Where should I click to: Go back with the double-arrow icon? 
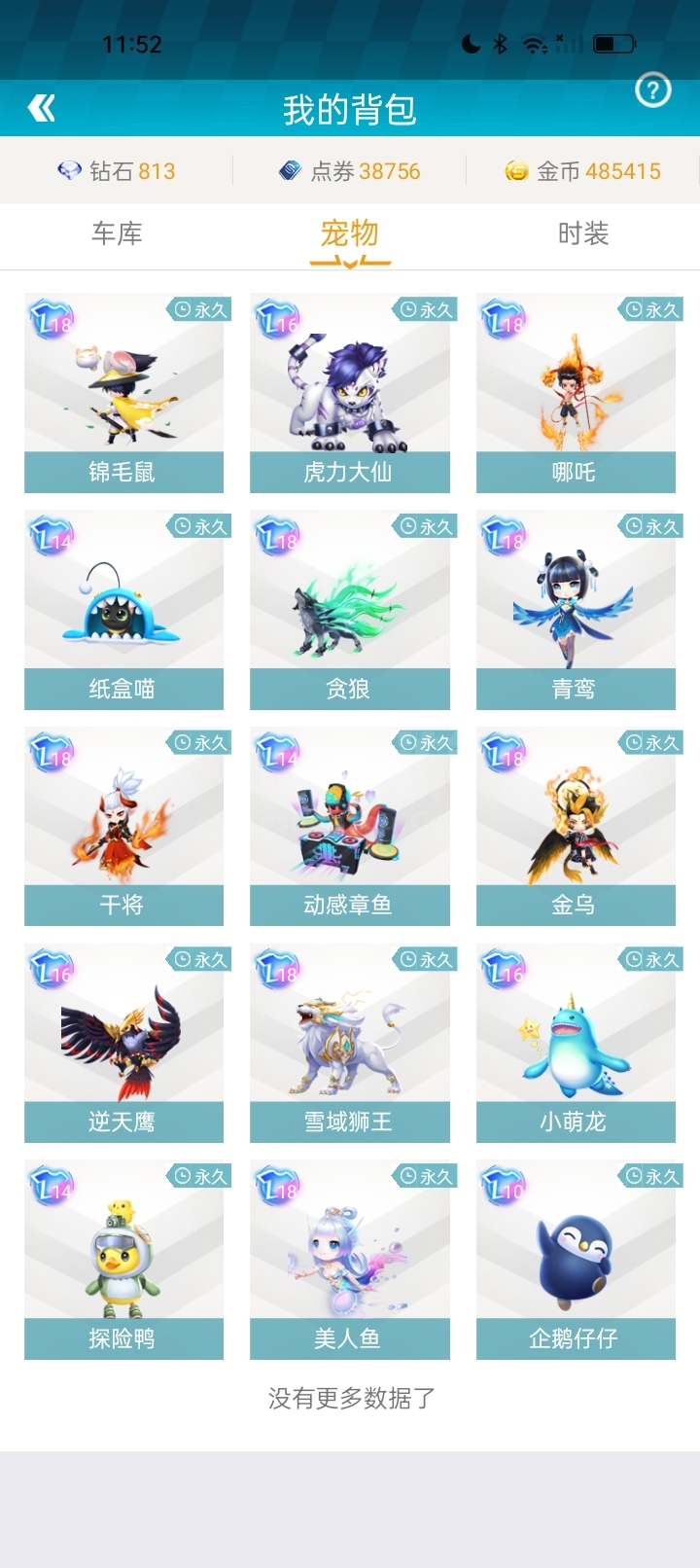click(42, 108)
